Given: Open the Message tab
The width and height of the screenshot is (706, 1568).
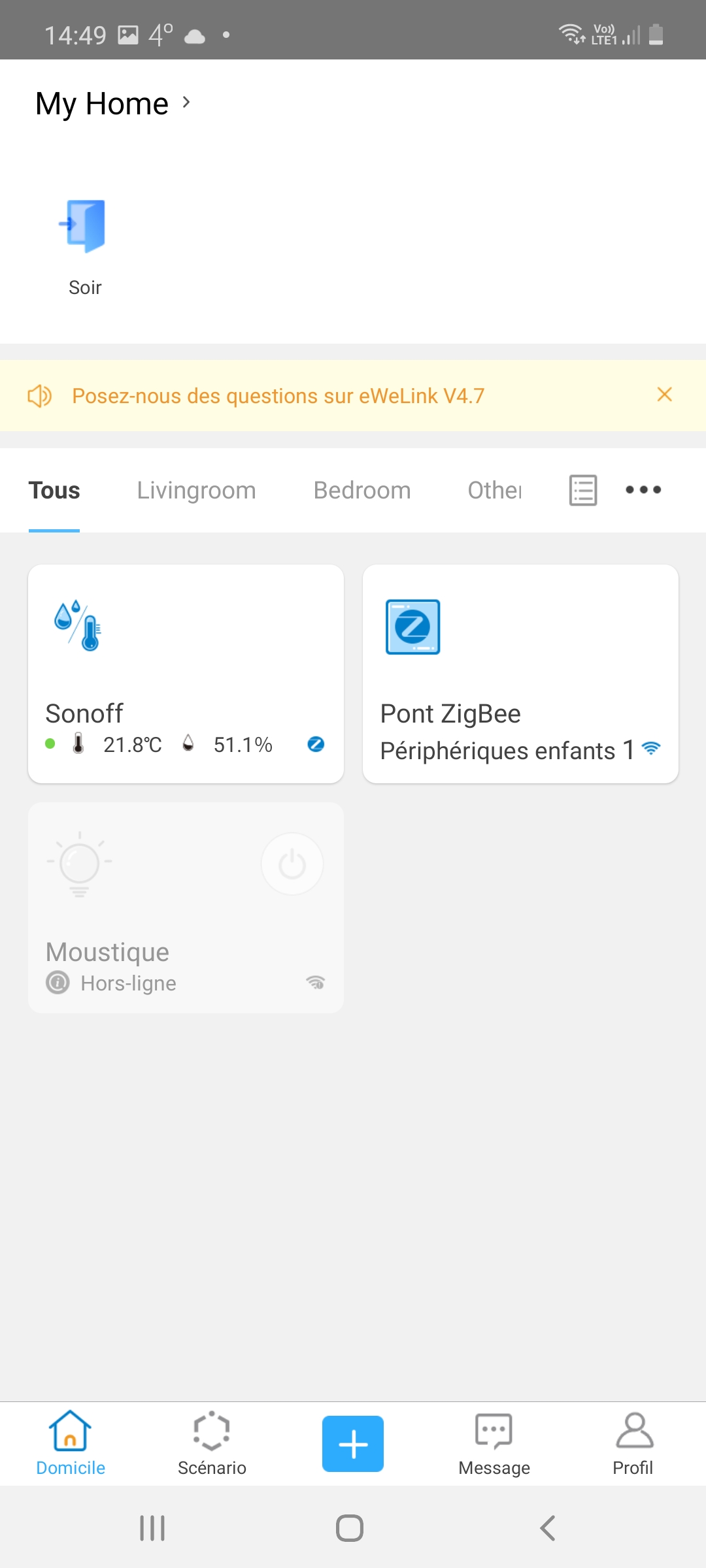Looking at the screenshot, I should (494, 1444).
